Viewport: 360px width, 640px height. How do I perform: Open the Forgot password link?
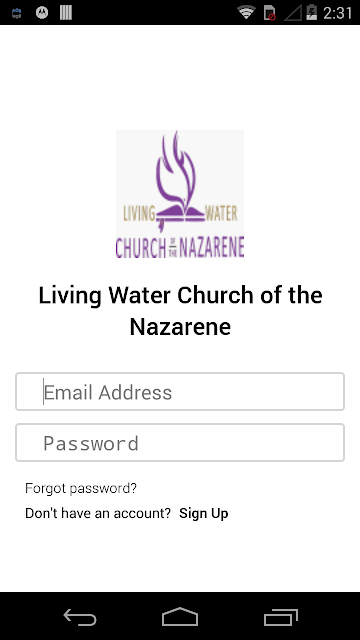coord(81,488)
